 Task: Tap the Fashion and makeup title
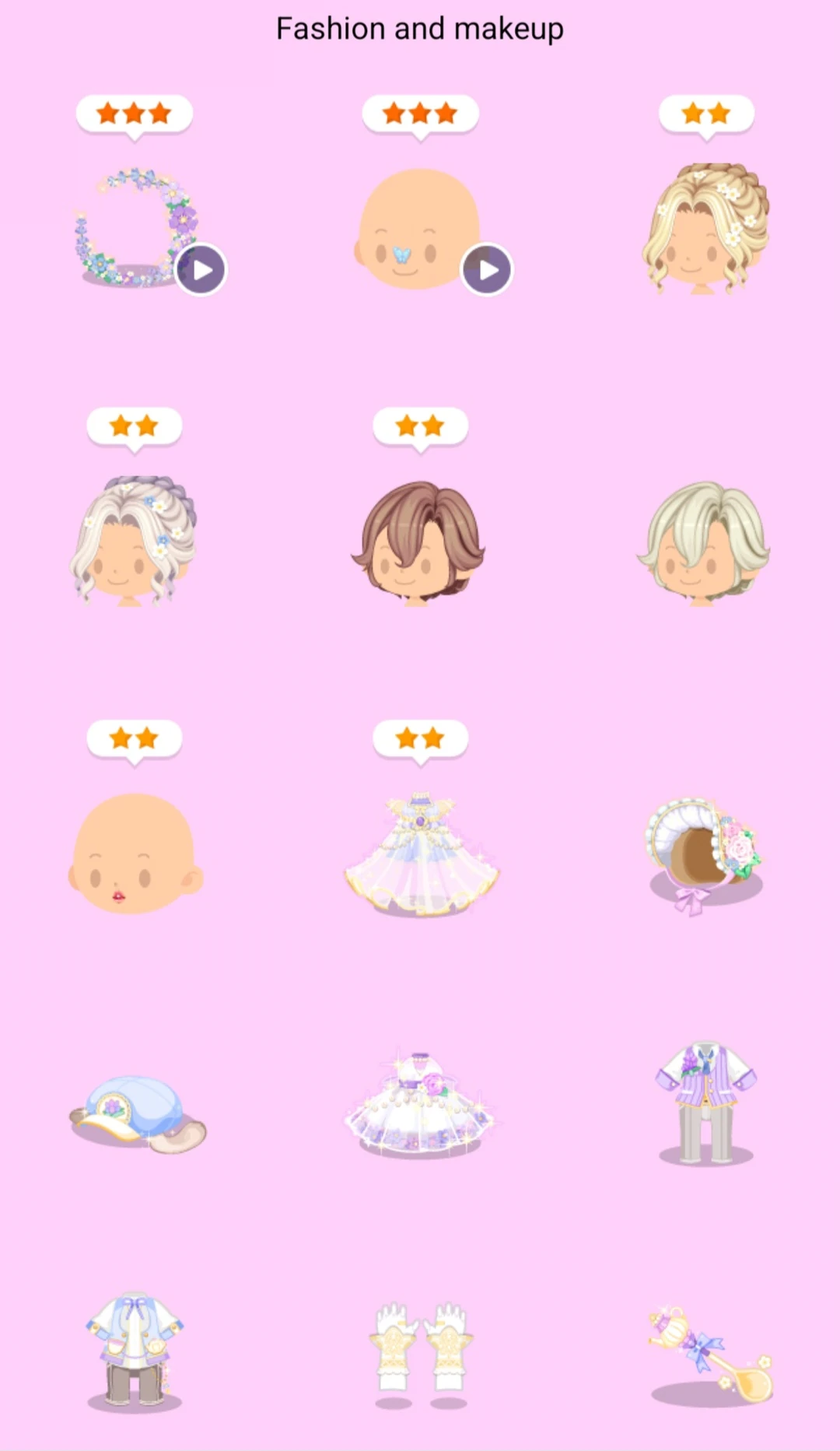pyautogui.click(x=420, y=28)
